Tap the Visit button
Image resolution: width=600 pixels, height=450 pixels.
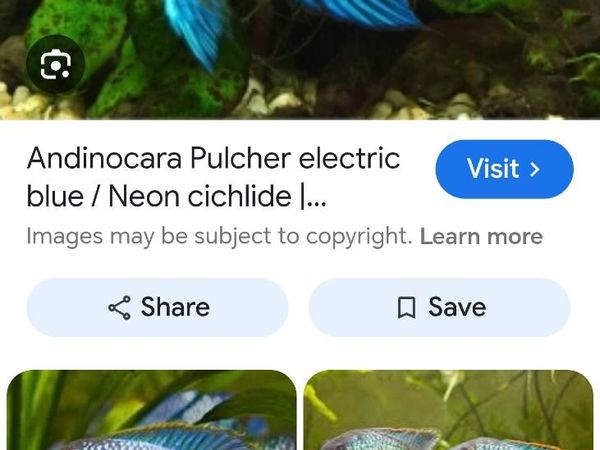[504, 169]
